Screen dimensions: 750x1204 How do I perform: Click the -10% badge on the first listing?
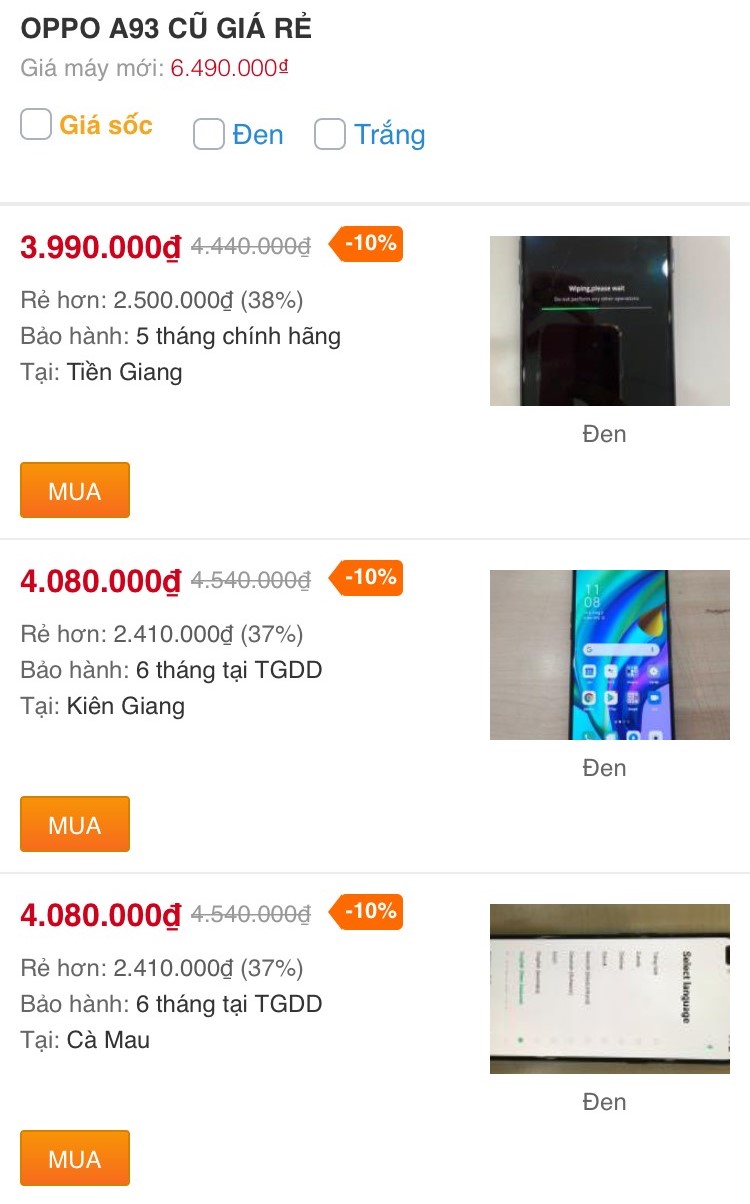(367, 243)
